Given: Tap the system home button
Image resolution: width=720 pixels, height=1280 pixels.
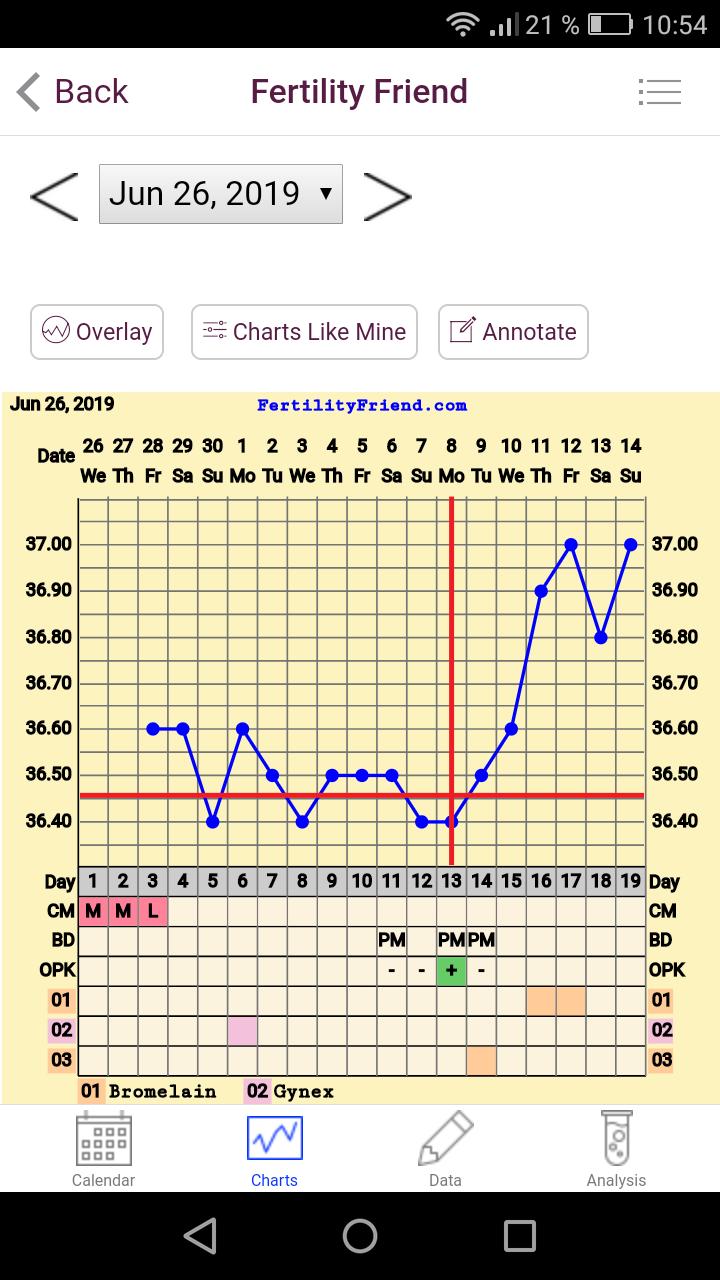Looking at the screenshot, I should point(360,1237).
